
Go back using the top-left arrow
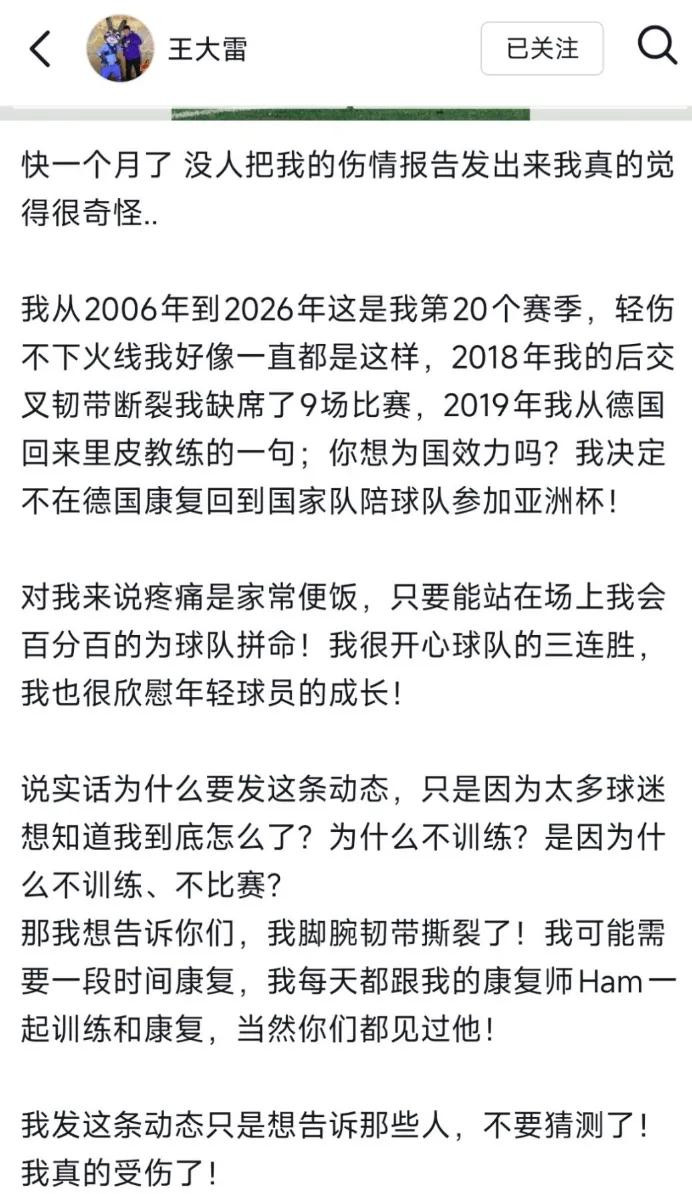pyautogui.click(x=40, y=49)
